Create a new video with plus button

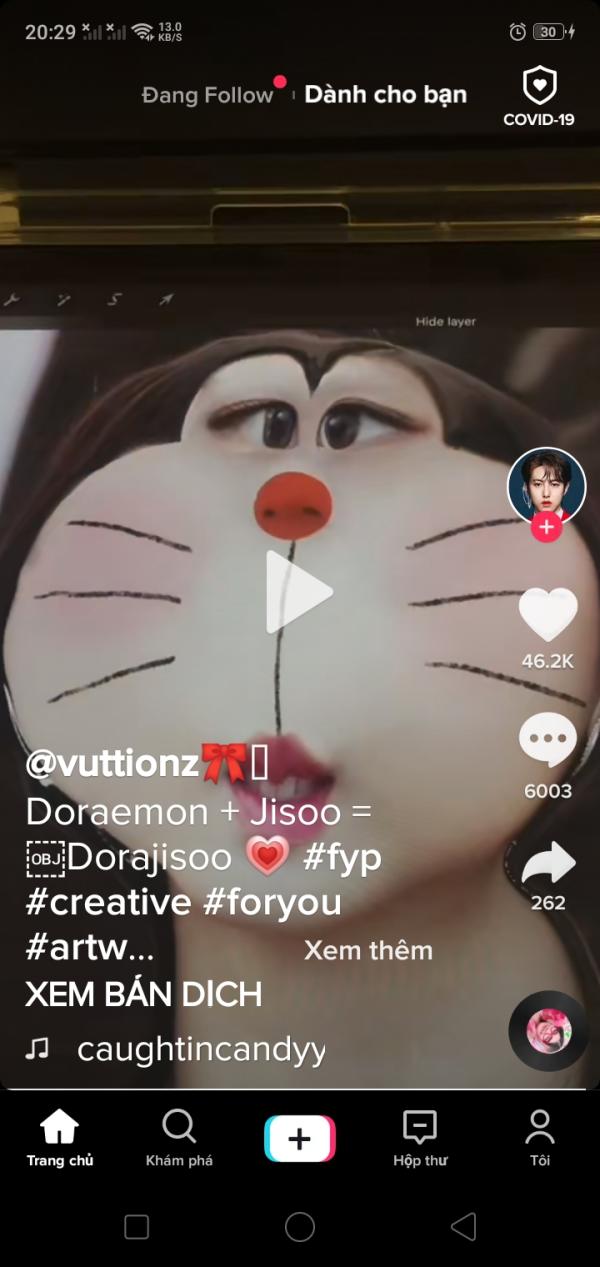[x=300, y=1139]
